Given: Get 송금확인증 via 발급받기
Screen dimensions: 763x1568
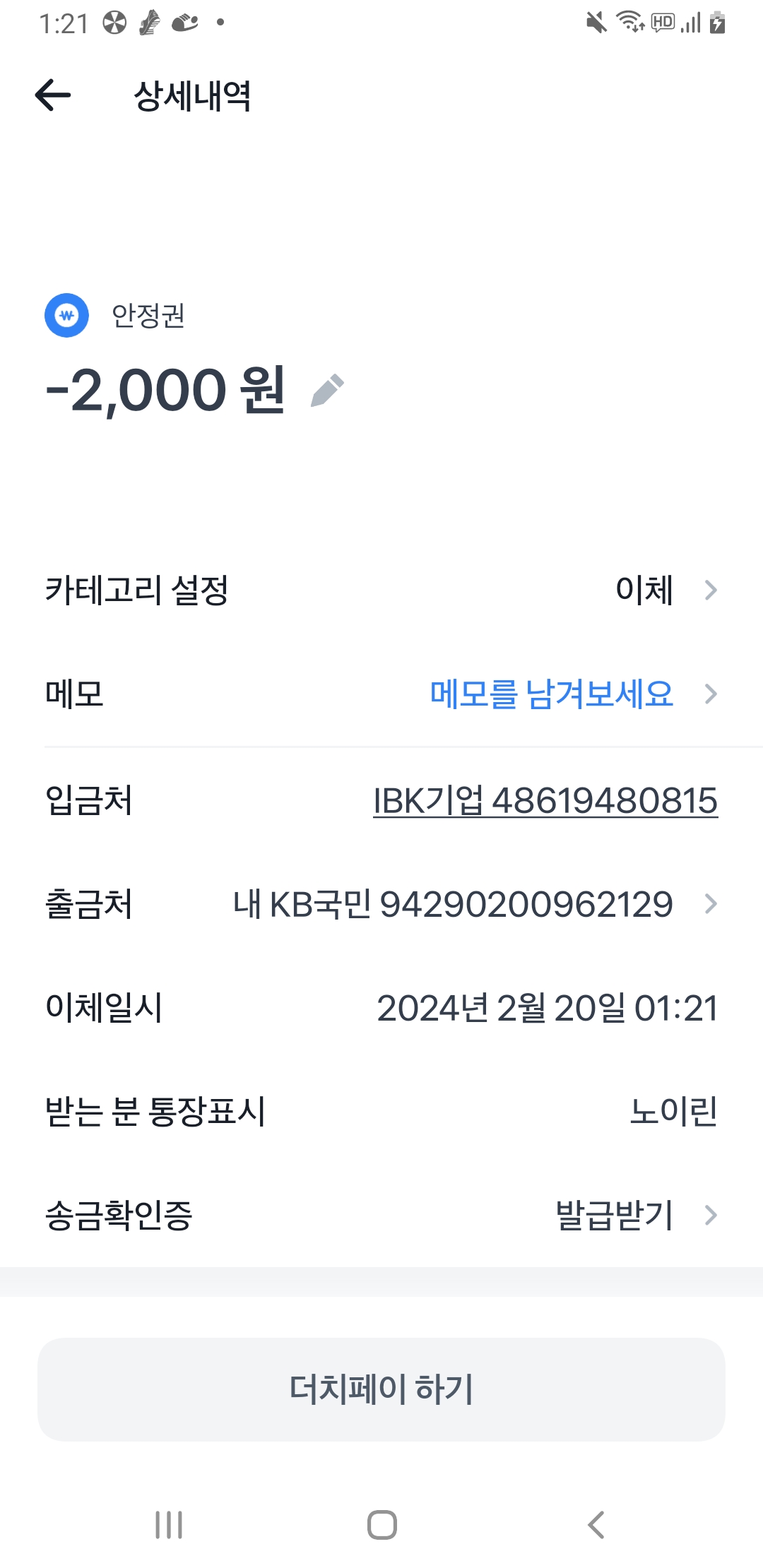Looking at the screenshot, I should 615,1216.
